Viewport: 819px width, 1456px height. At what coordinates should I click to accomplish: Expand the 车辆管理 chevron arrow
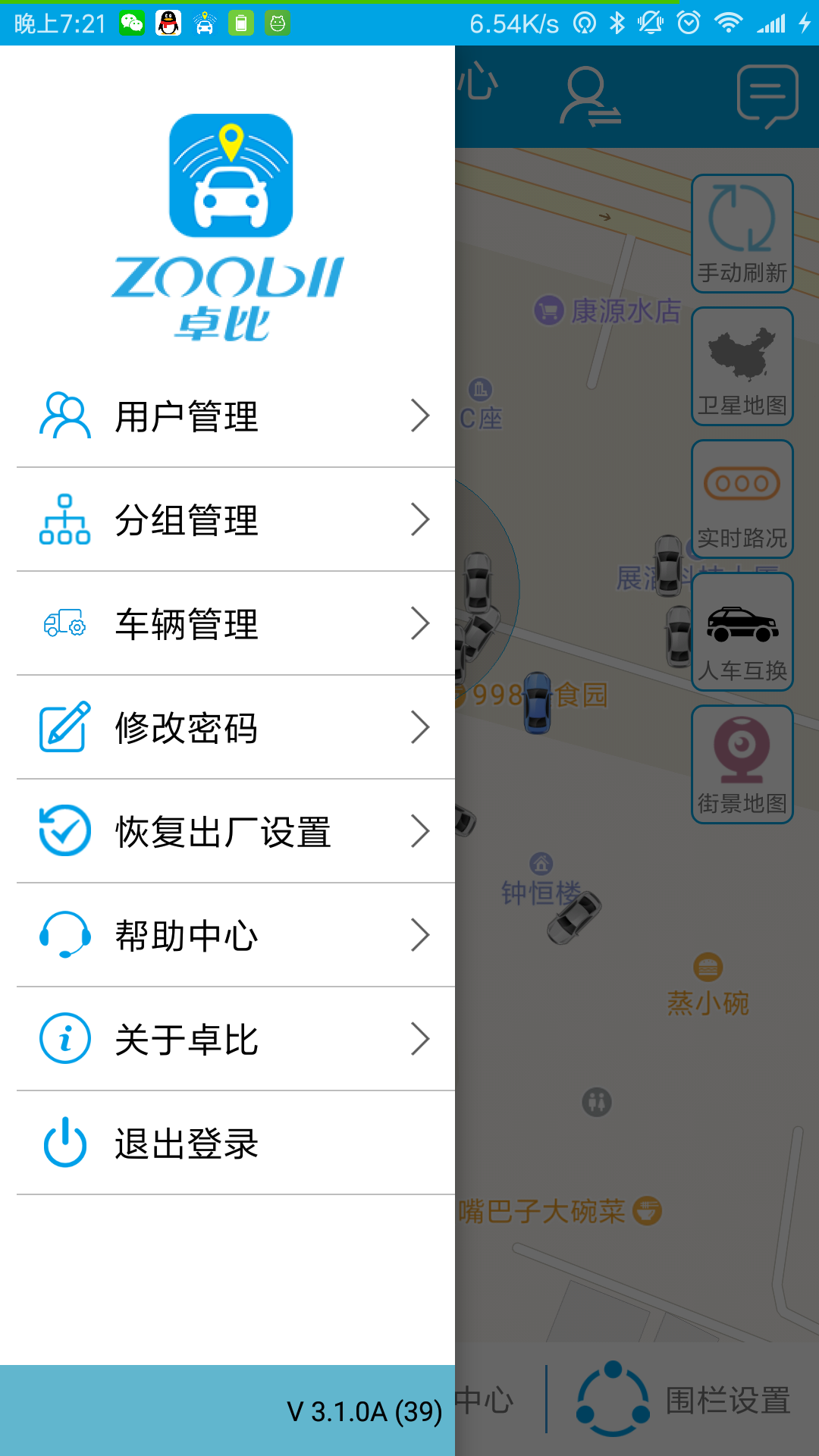click(420, 623)
